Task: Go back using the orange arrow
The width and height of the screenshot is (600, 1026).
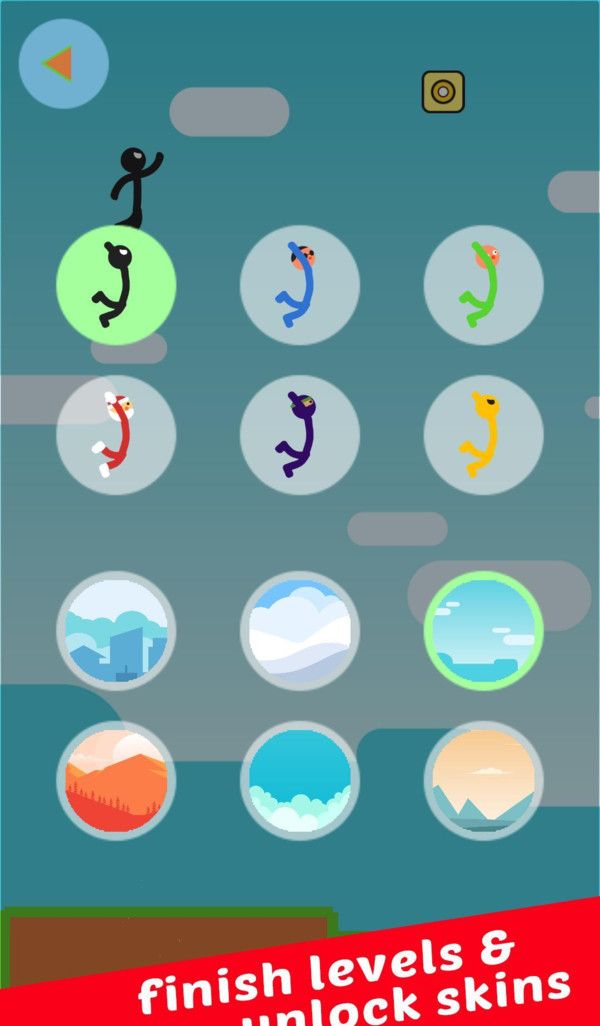Action: (x=62, y=63)
